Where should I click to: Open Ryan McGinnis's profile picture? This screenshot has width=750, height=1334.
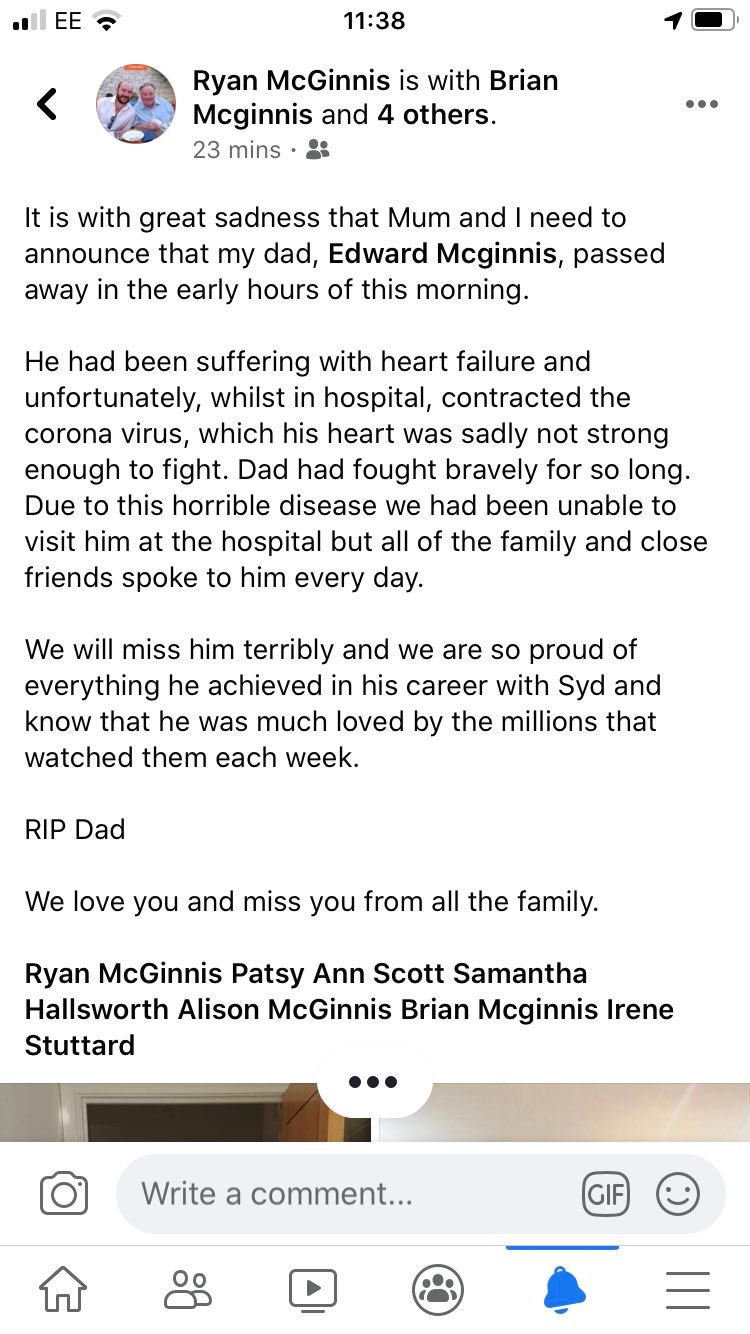point(136,104)
